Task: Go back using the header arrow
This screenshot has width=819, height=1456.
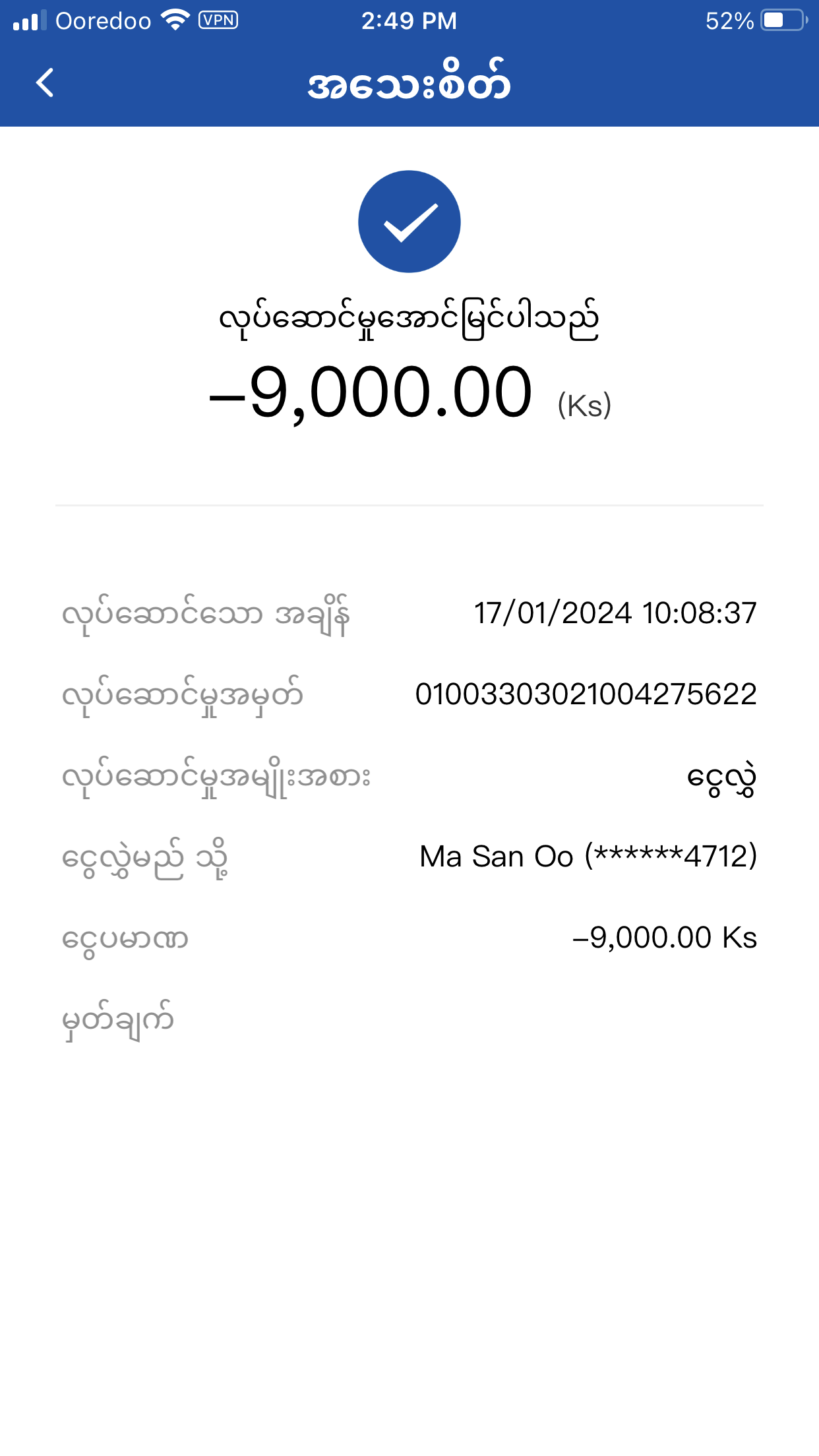Action: pos(45,83)
